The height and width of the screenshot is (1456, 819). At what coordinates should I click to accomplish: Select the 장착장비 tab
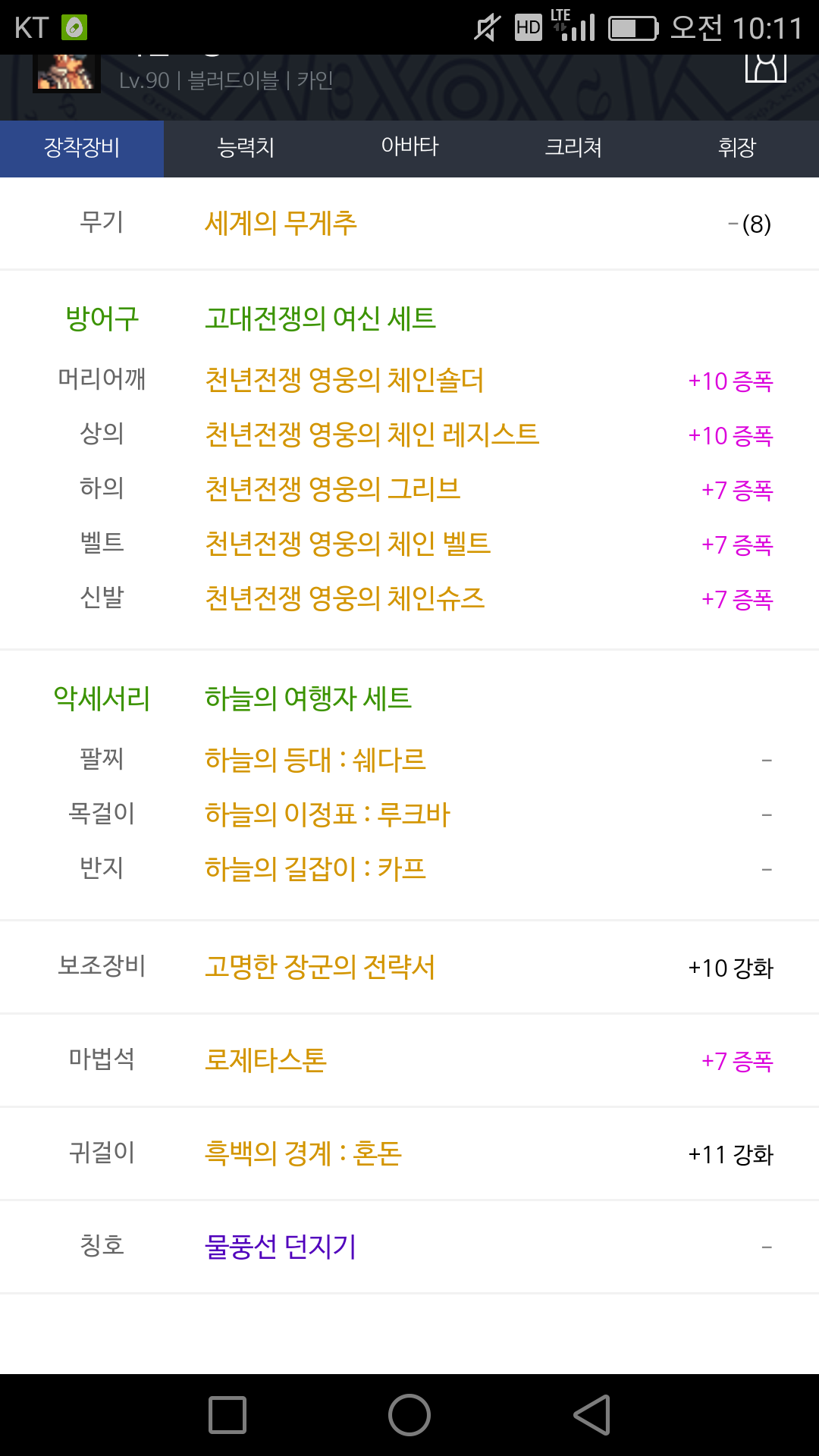pos(82,147)
